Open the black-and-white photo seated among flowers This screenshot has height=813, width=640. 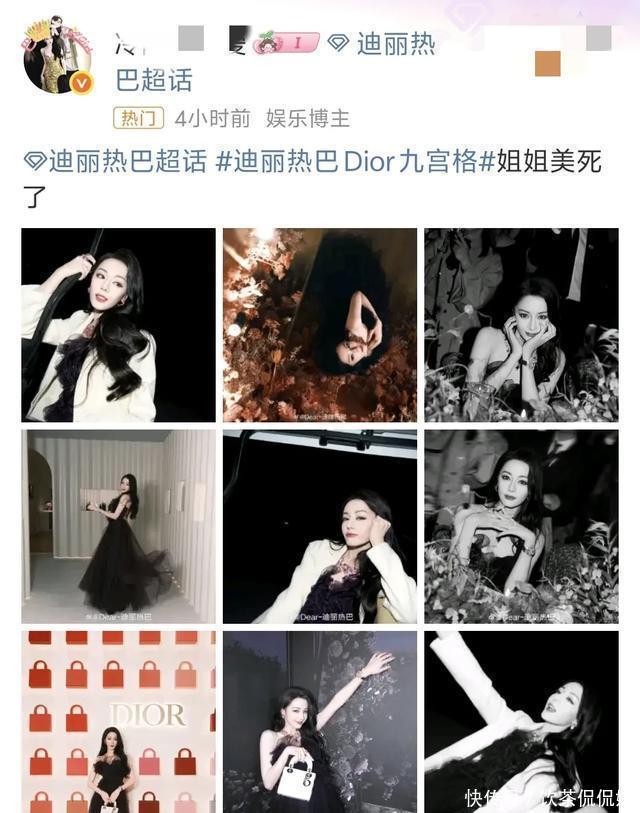point(521,527)
